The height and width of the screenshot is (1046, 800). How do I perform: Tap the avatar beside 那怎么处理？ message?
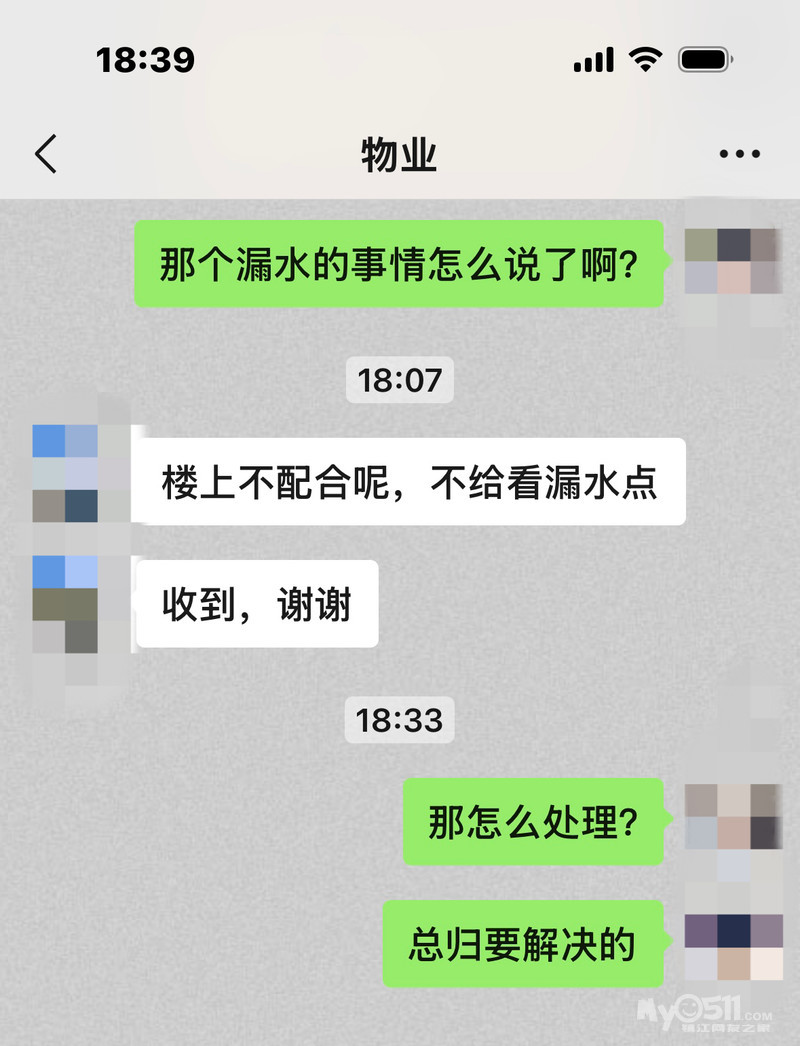click(x=733, y=817)
